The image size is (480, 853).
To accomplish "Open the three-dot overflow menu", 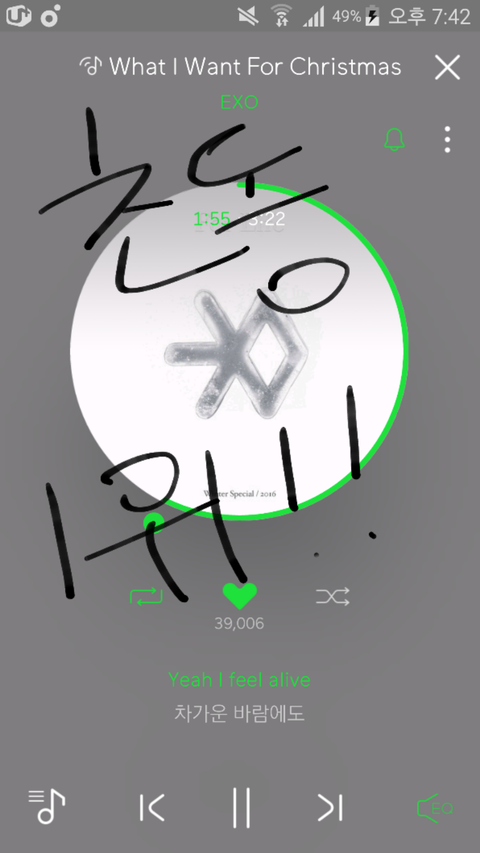I will point(447,140).
